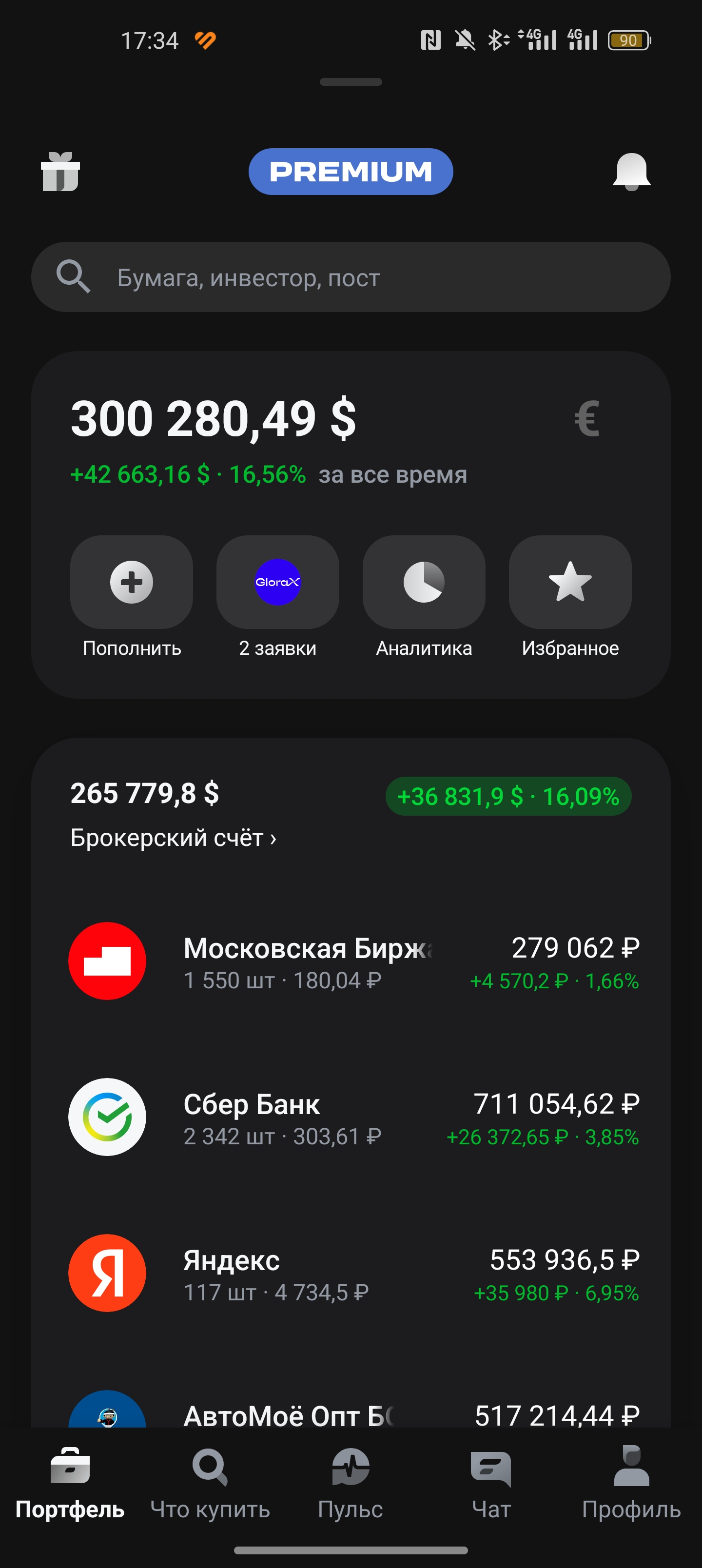
Task: Open Аналитика
Action: tap(424, 583)
